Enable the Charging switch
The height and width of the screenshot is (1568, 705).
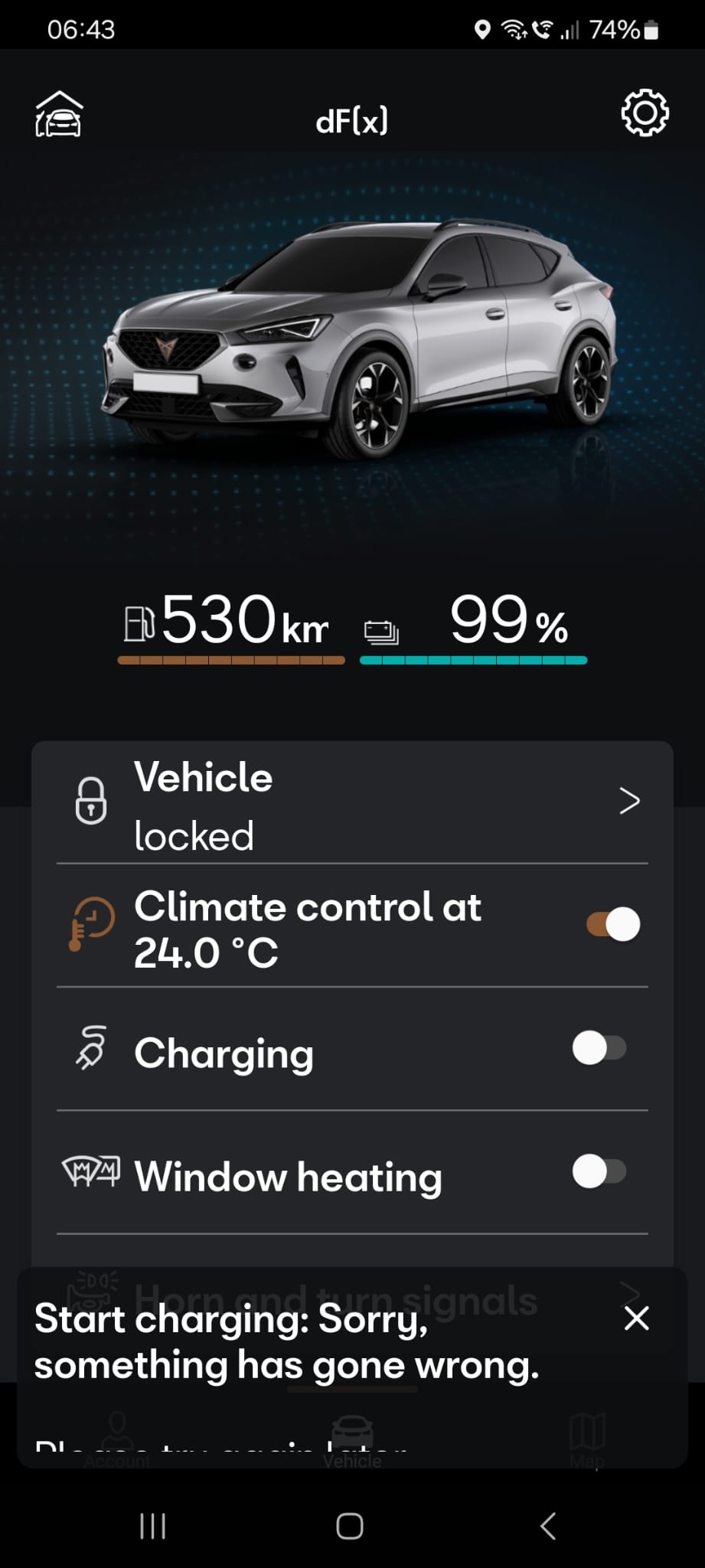click(x=599, y=1048)
